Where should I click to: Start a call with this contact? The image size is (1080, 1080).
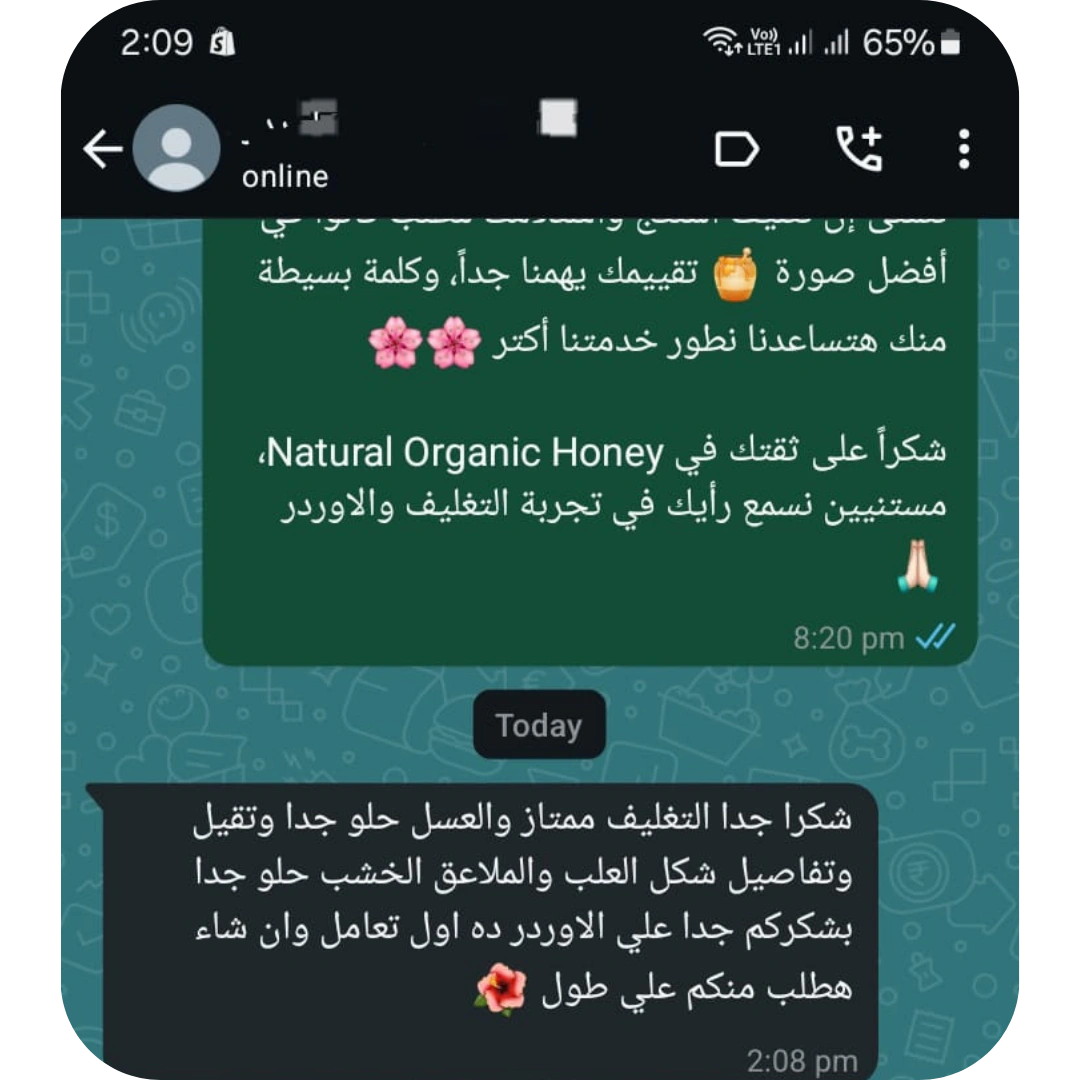(x=859, y=149)
